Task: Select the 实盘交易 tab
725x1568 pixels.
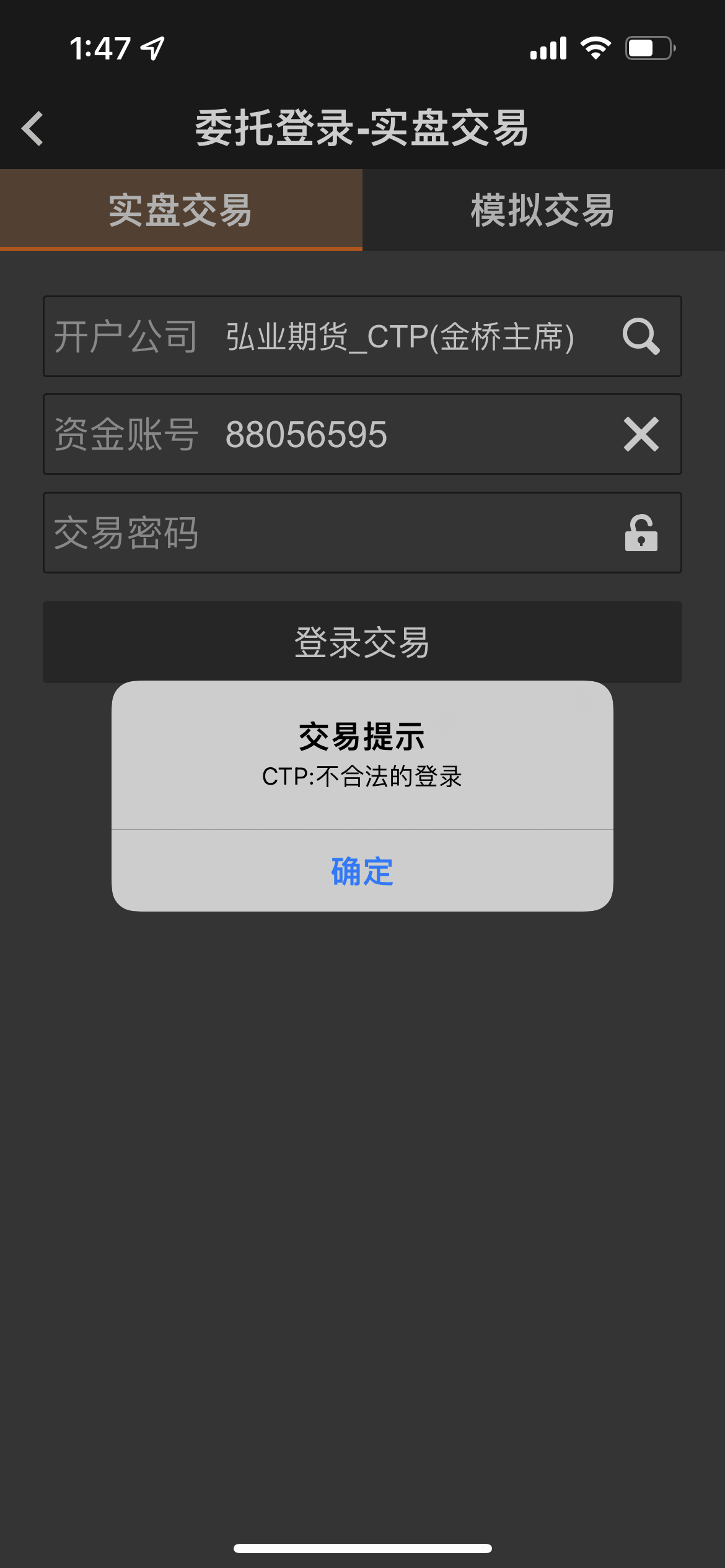Action: coord(181,209)
